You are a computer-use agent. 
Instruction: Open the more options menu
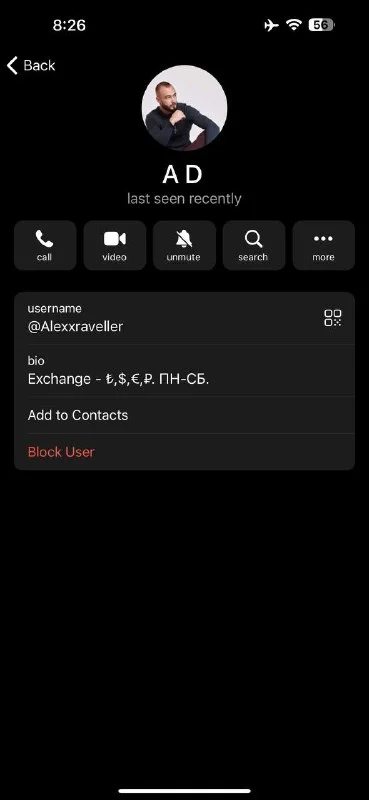(x=324, y=245)
